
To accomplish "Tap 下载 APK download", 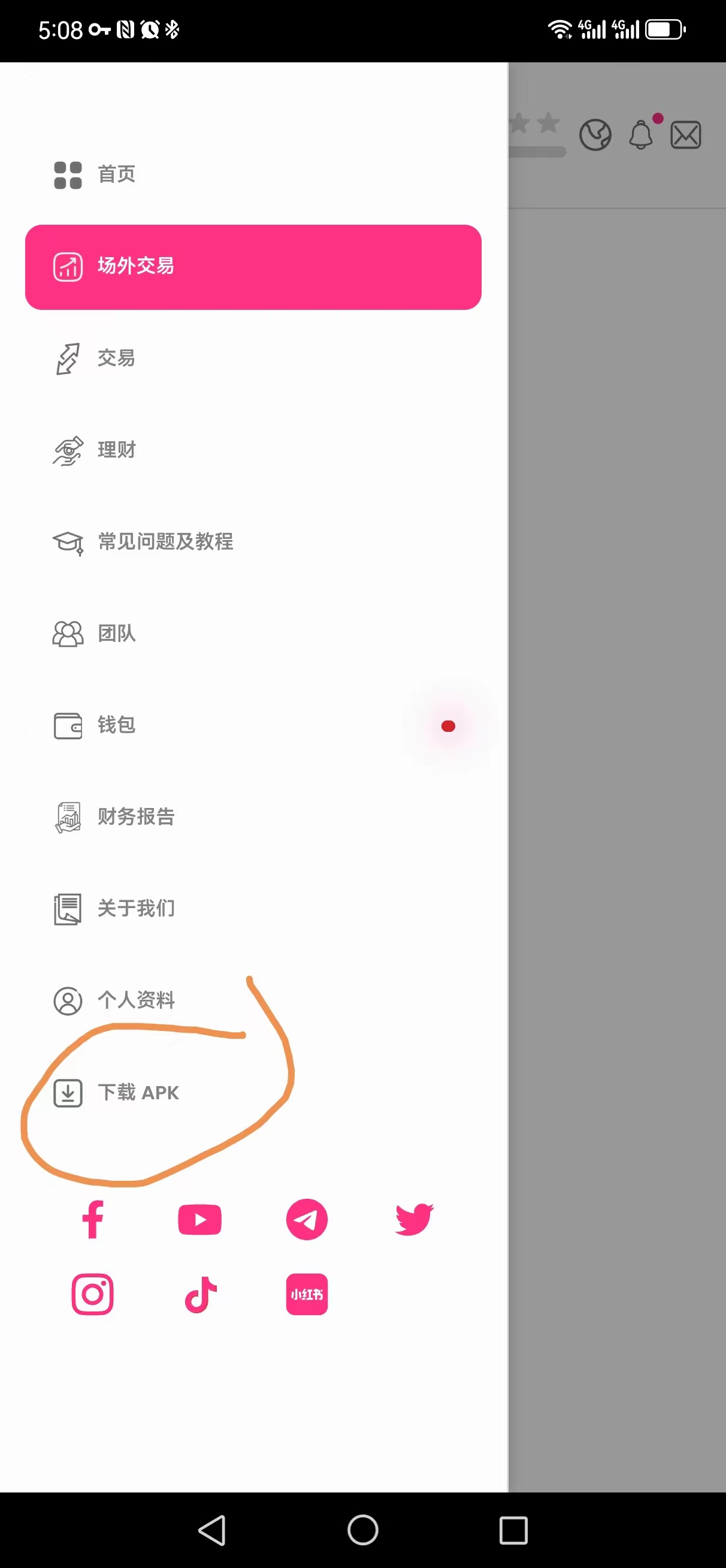I will (253, 1093).
